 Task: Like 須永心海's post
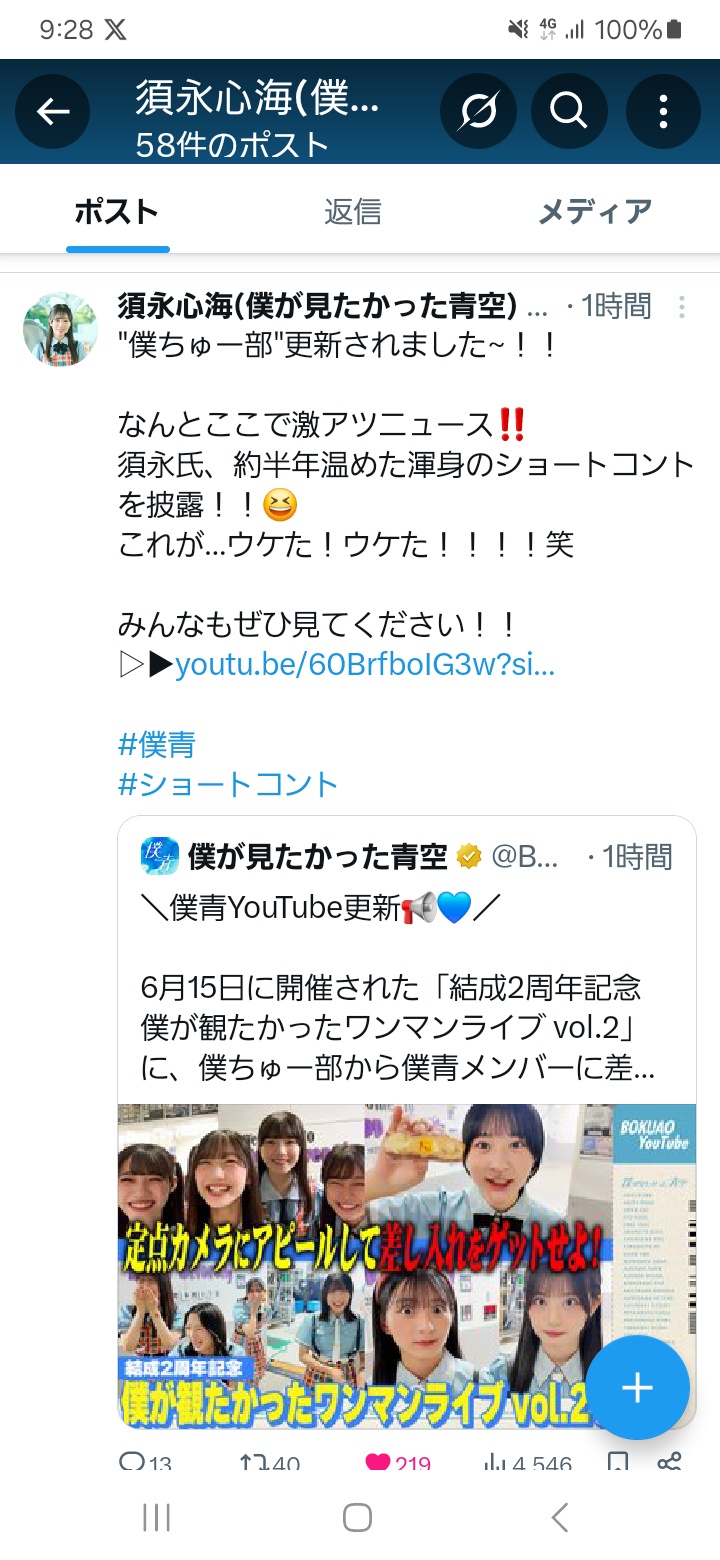[x=398, y=1463]
